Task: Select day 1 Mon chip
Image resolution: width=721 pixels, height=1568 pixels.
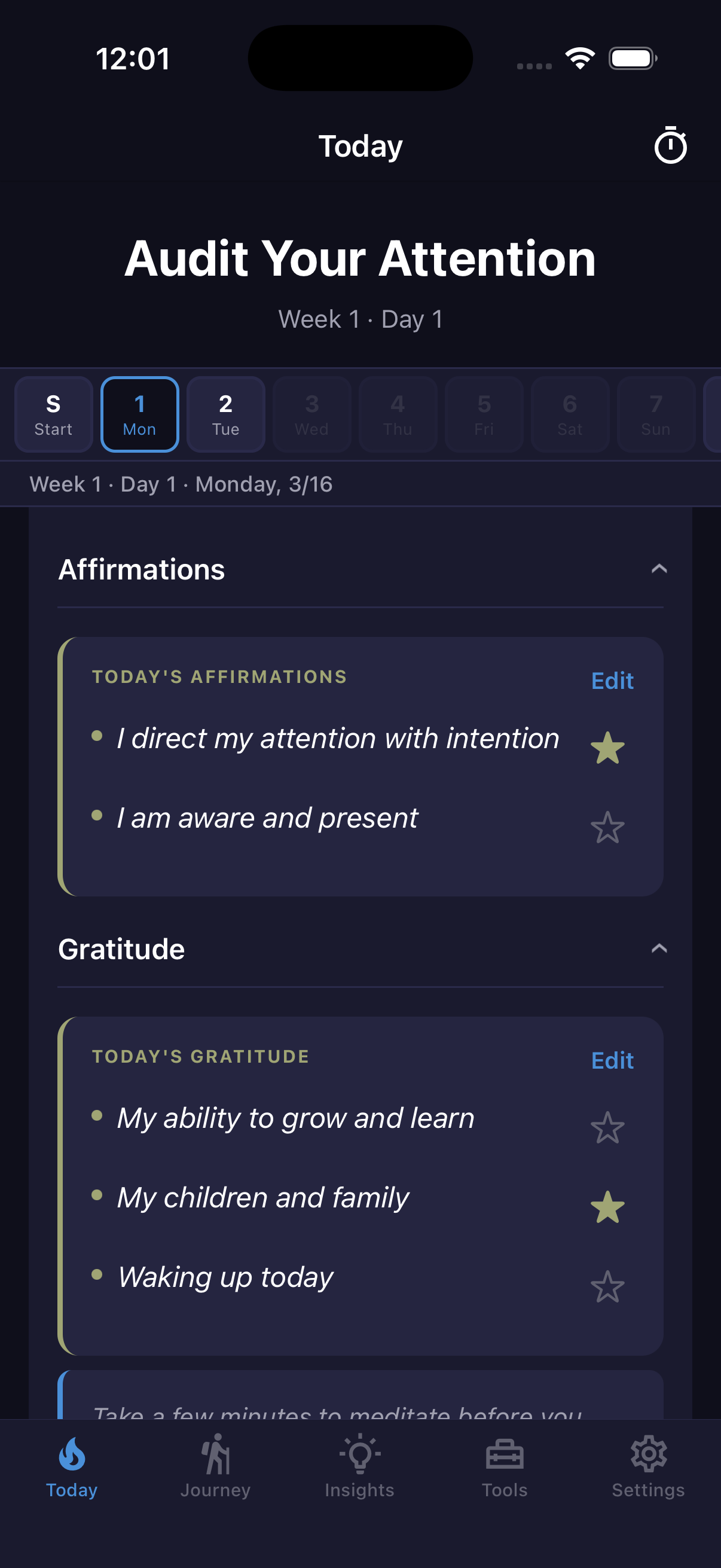Action: pos(139,414)
